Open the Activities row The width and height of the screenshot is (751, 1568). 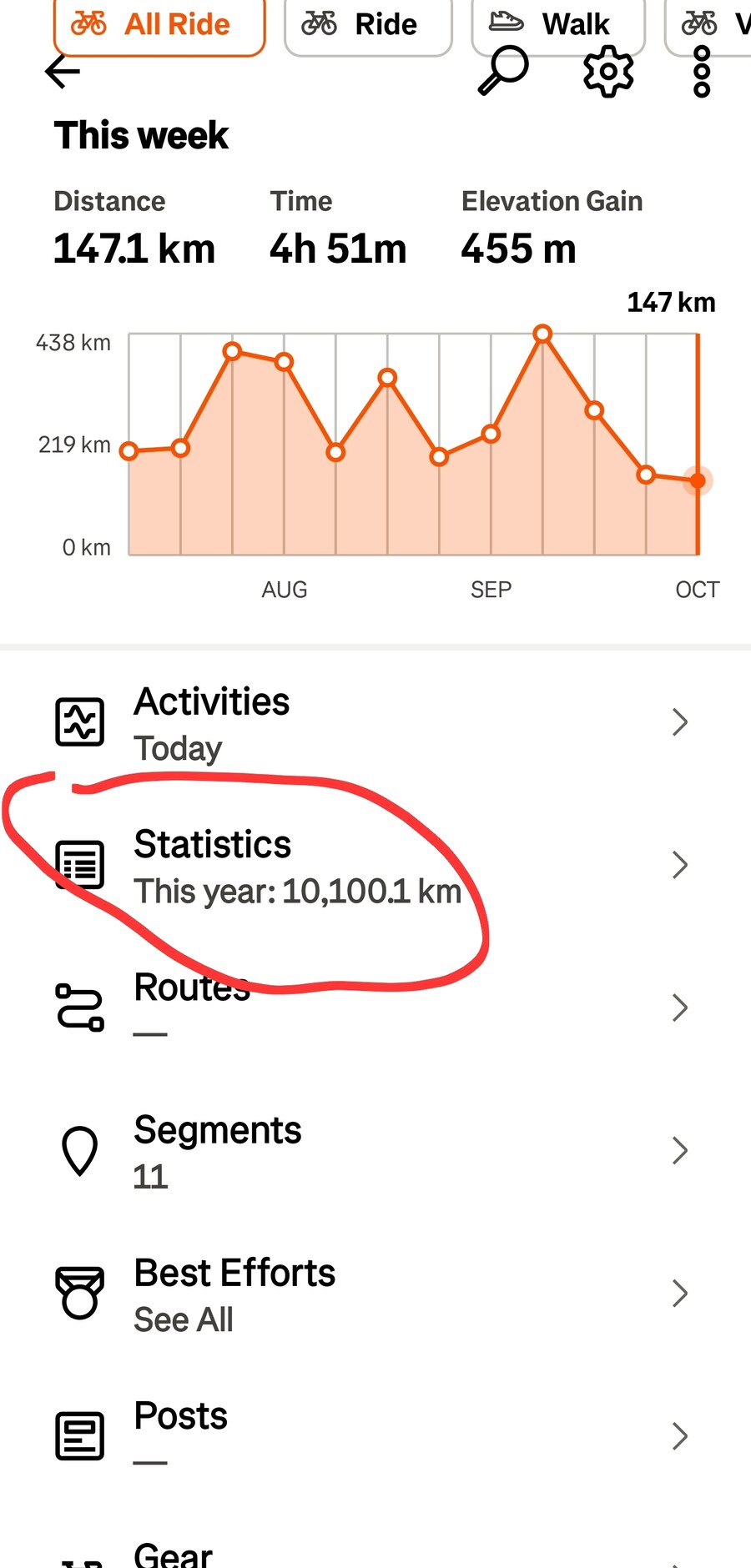point(375,723)
